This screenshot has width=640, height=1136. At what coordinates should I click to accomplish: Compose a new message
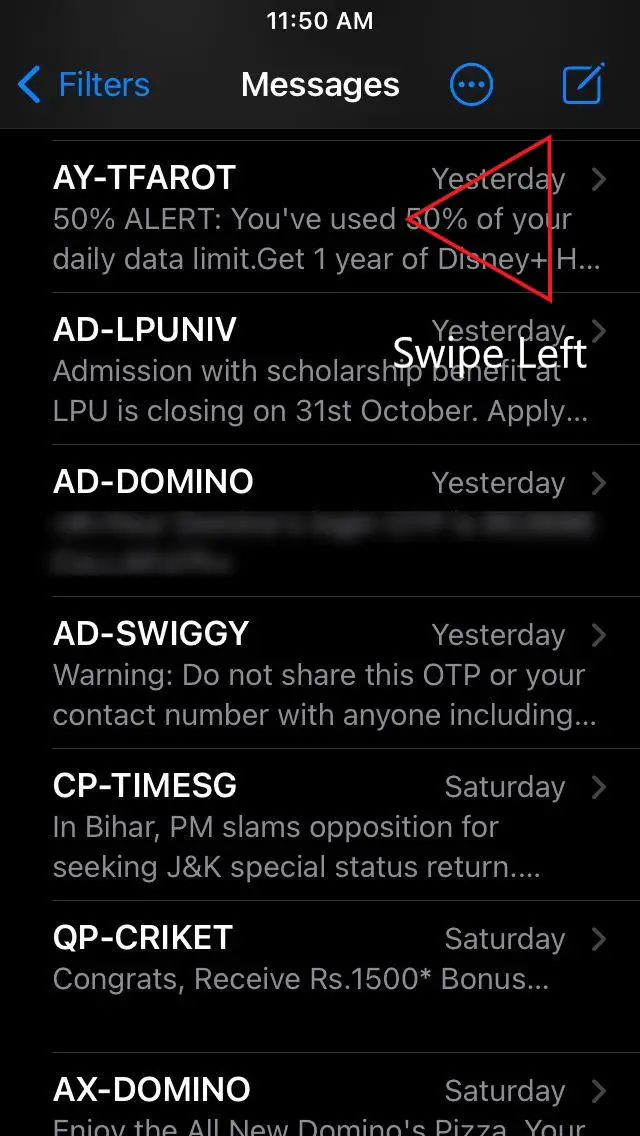[x=583, y=84]
